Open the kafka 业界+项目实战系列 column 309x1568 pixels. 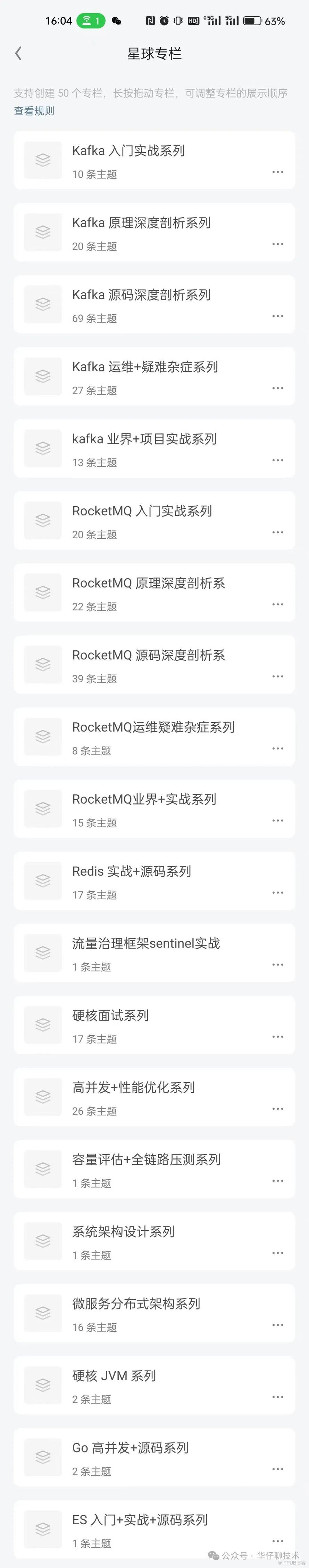[144, 439]
